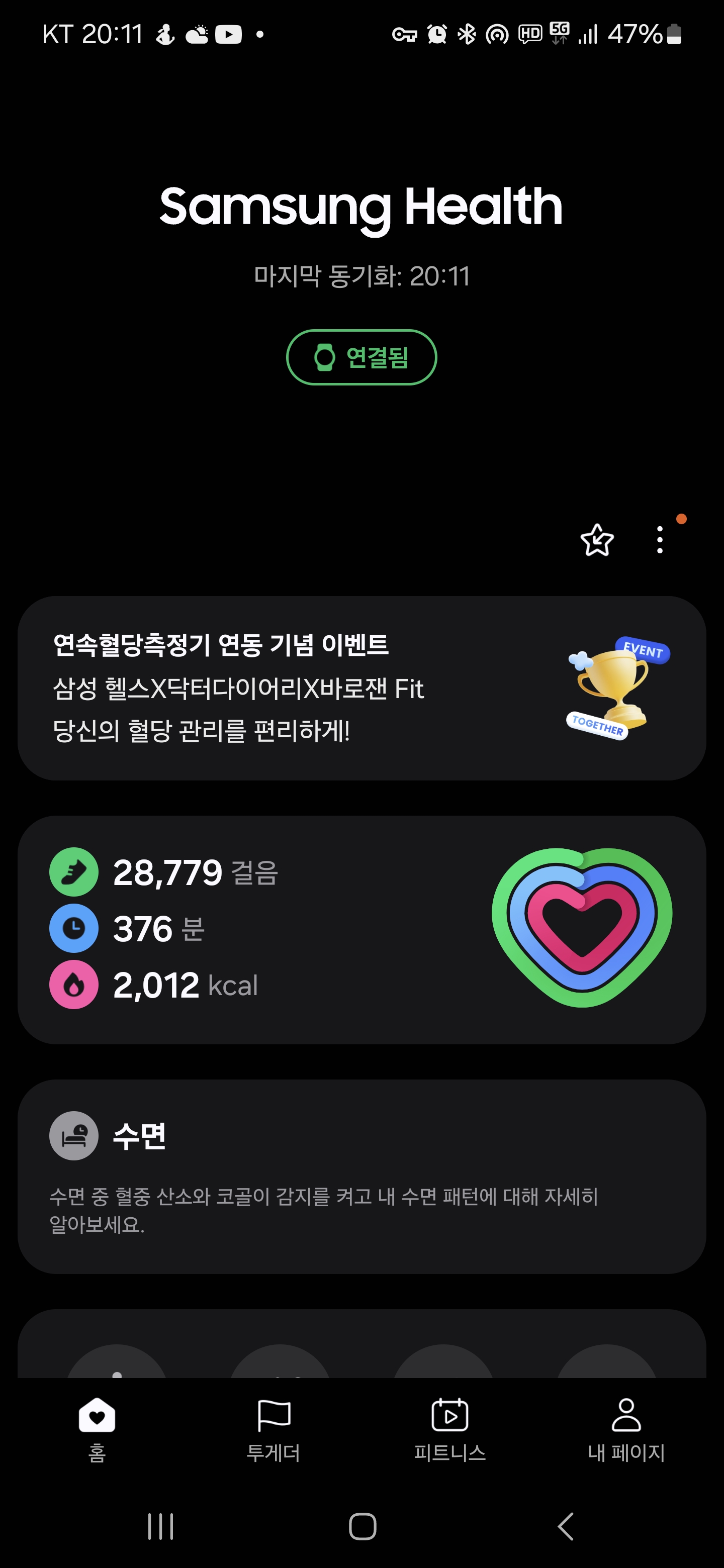Open the three-dot overflow menu

click(660, 540)
